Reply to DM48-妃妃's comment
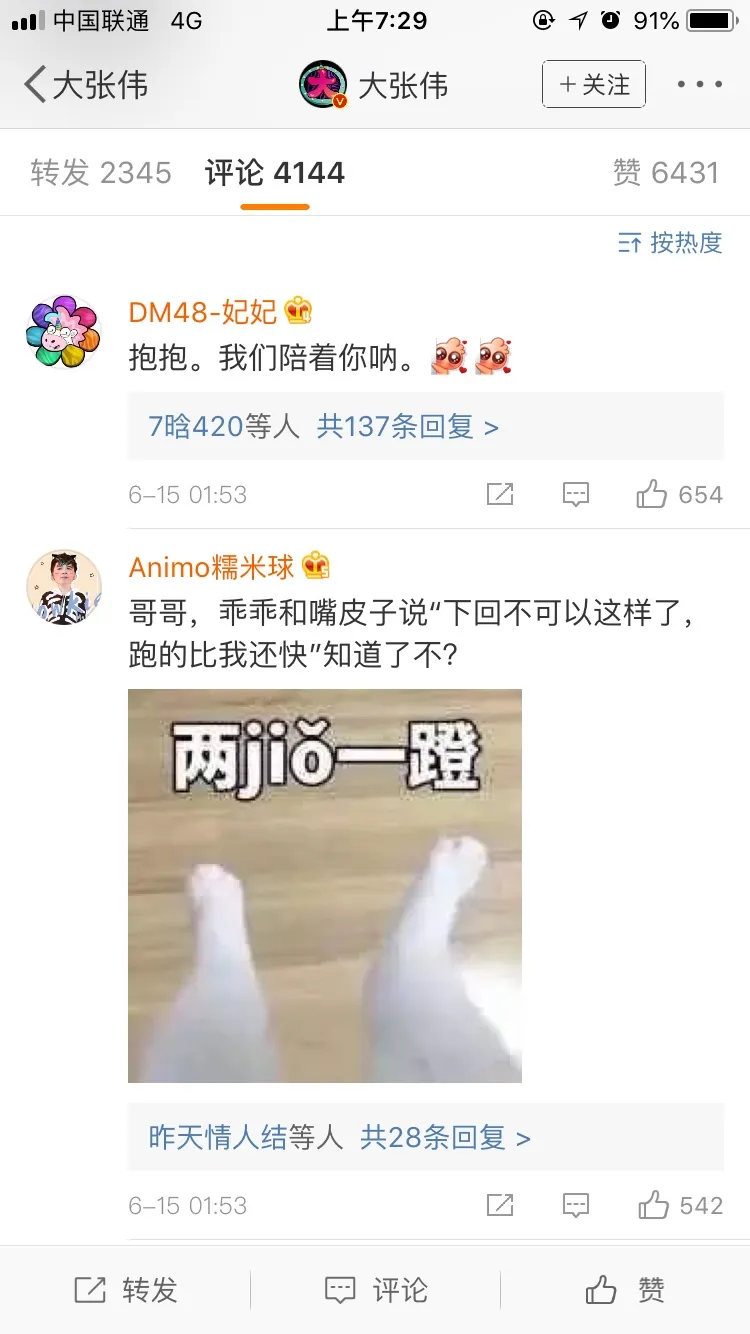750x1334 pixels. coord(575,494)
